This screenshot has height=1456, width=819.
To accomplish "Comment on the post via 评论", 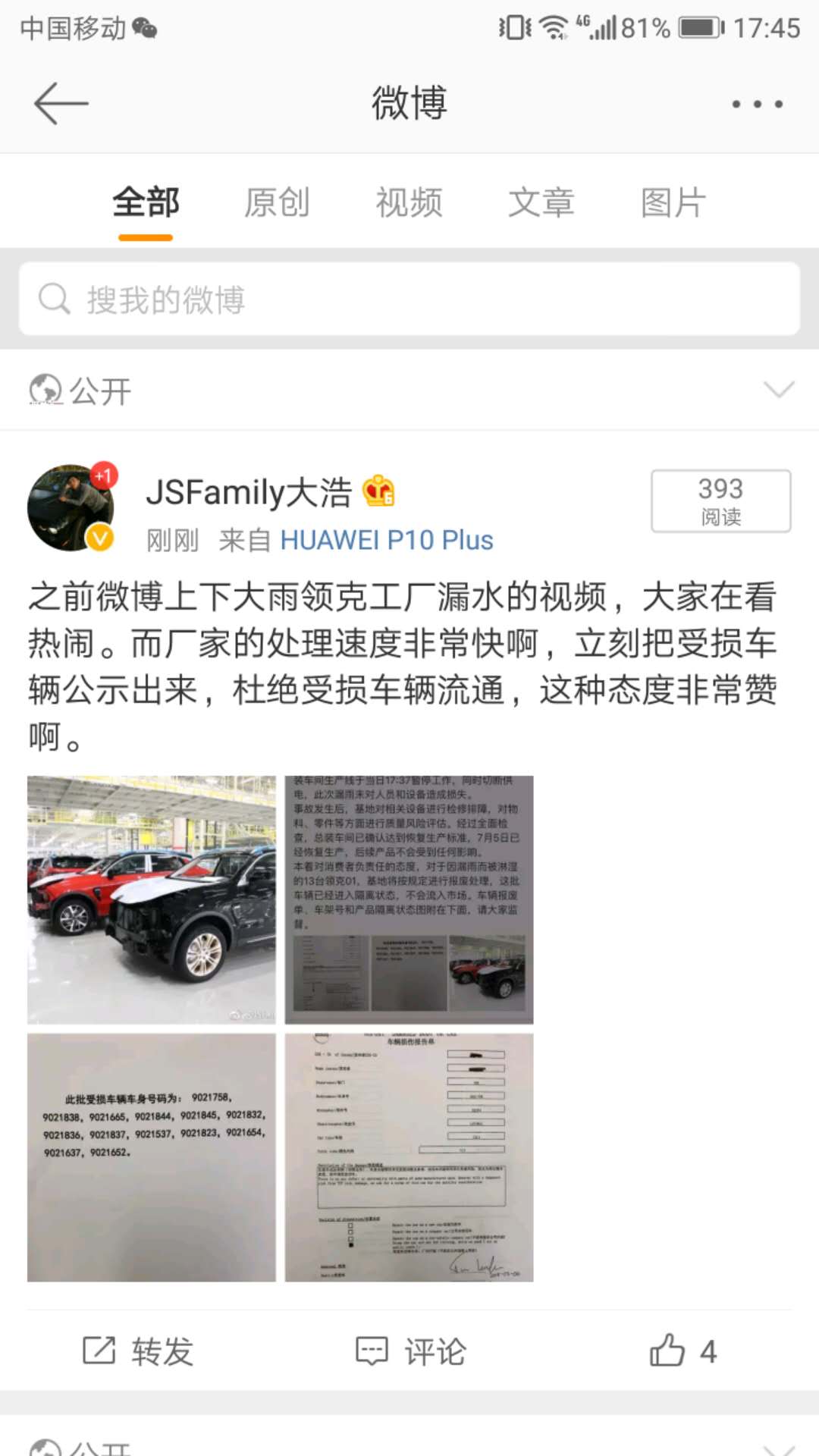I will 411,1351.
